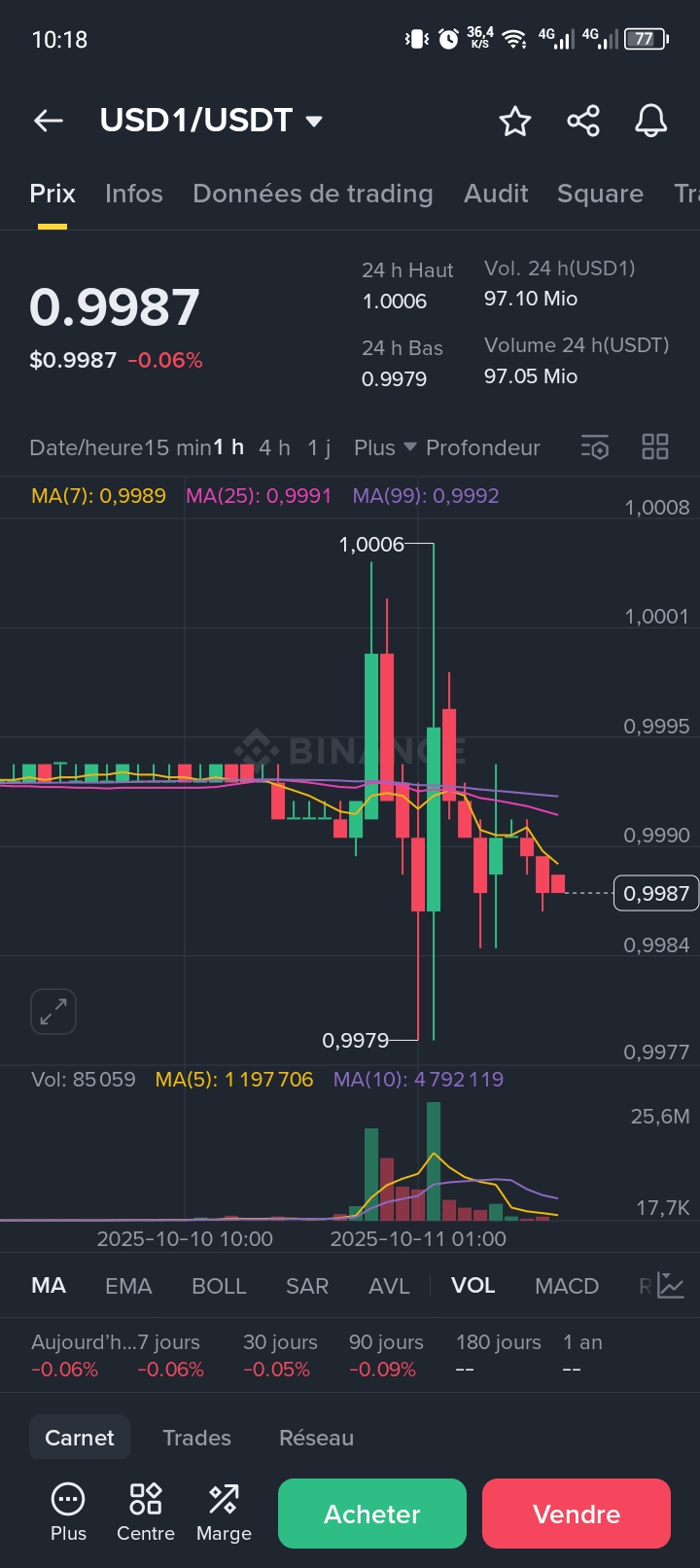Viewport: 700px width, 1568px height.
Task: Share this trading pair
Action: 583,122
